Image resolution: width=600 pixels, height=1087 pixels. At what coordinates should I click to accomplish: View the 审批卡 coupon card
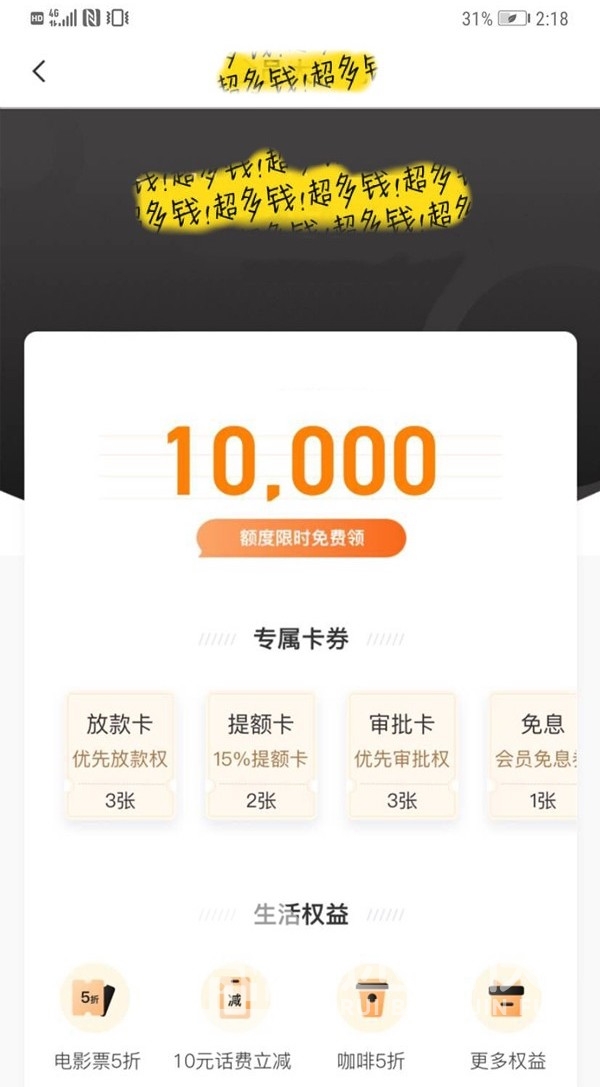click(x=401, y=757)
